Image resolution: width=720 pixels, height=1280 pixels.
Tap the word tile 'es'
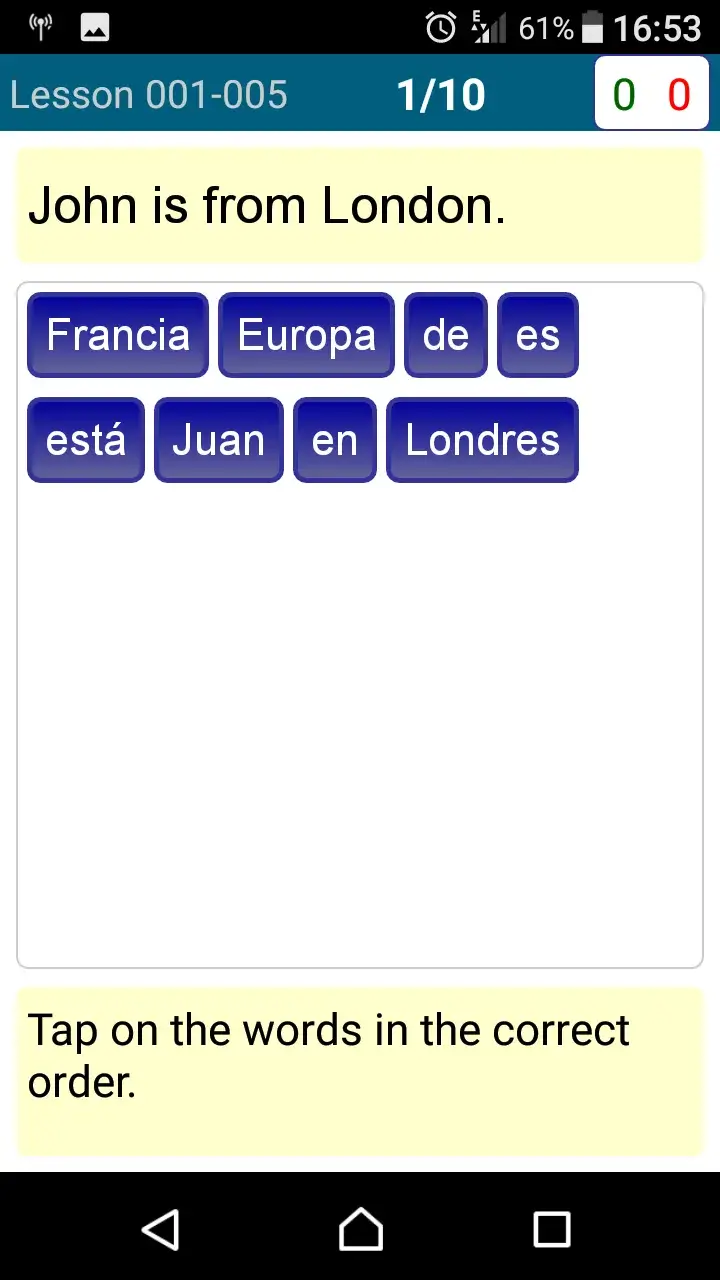click(x=537, y=335)
